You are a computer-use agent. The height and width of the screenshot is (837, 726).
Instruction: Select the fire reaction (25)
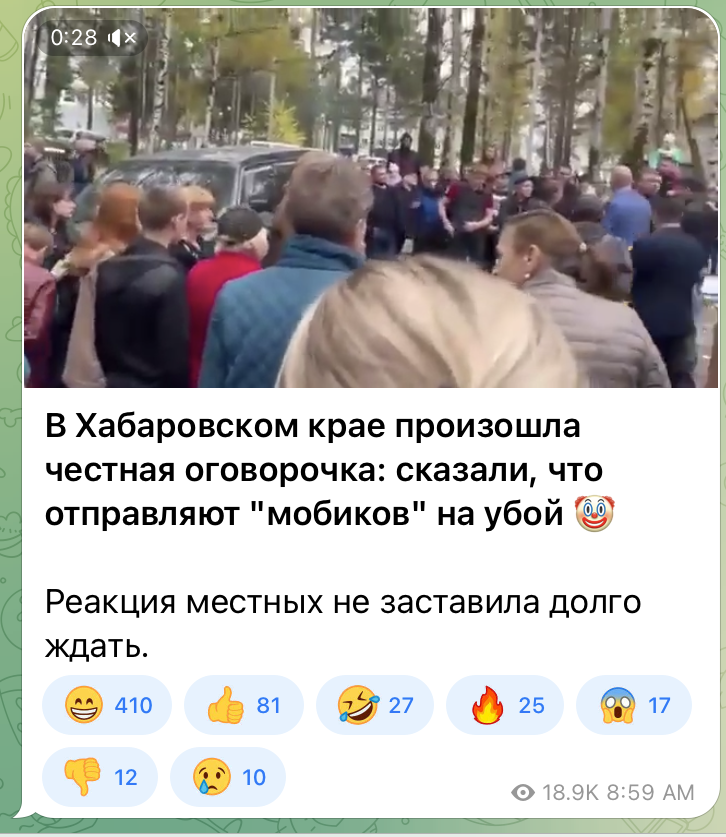(x=504, y=705)
